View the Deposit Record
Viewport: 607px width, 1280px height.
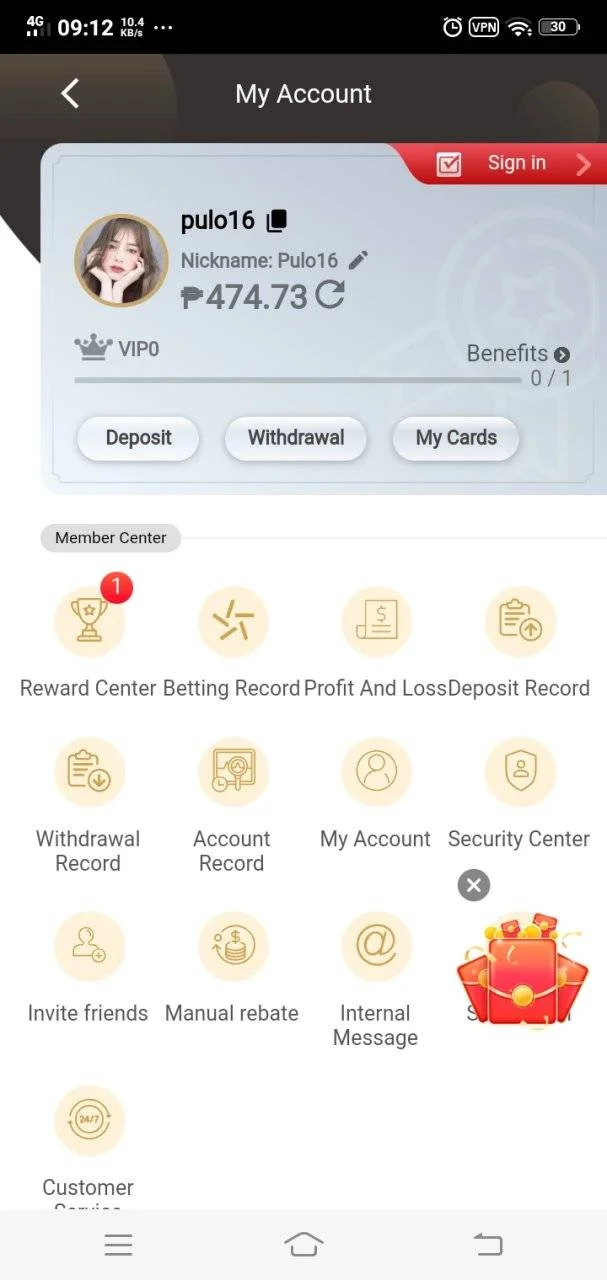coord(519,640)
